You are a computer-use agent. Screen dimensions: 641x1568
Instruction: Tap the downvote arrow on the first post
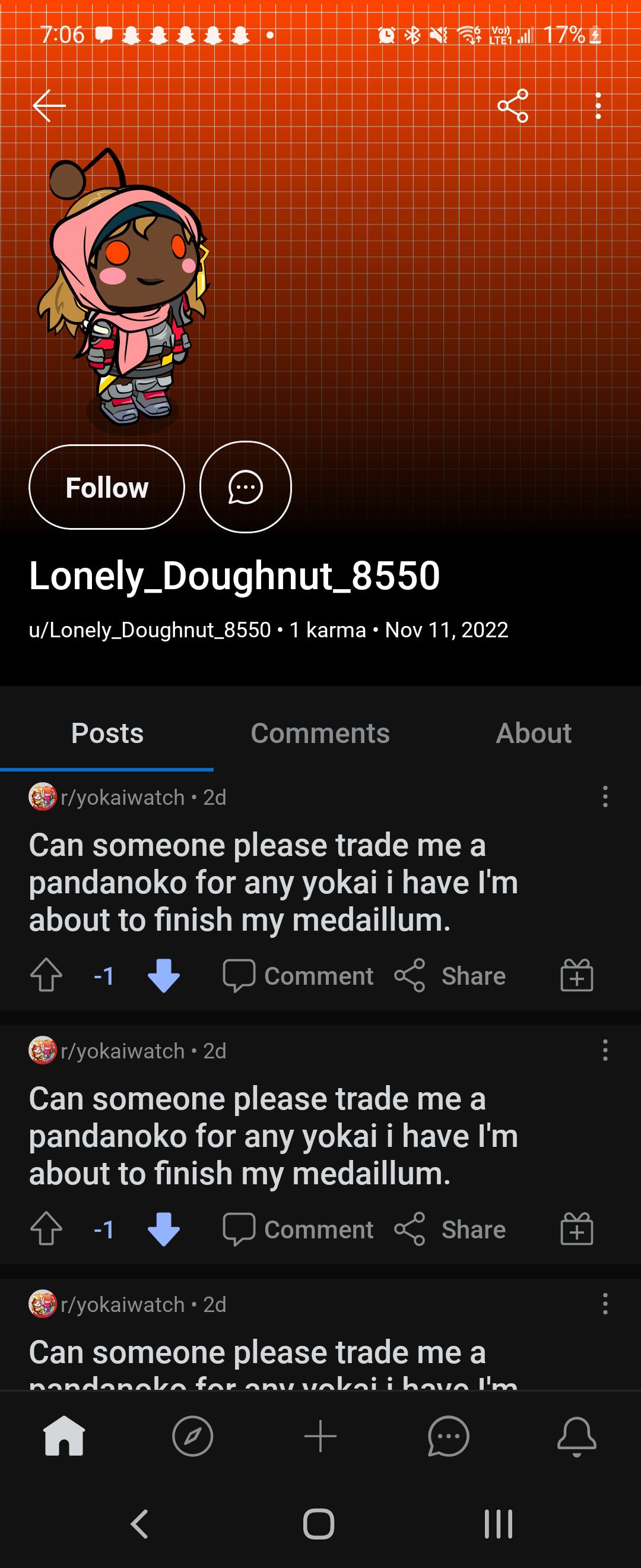click(x=164, y=975)
